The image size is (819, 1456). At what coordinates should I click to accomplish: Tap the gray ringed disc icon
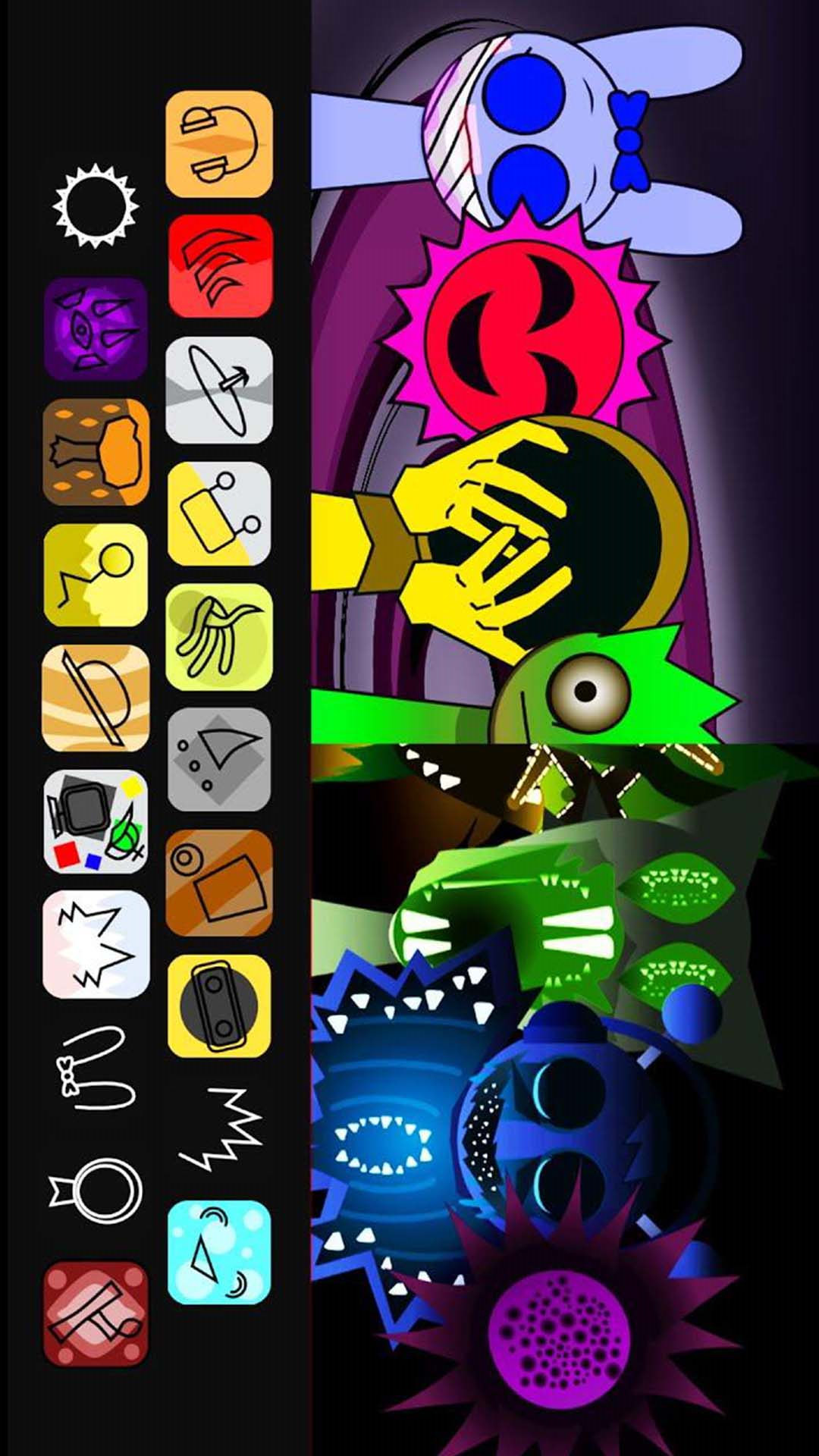218,390
